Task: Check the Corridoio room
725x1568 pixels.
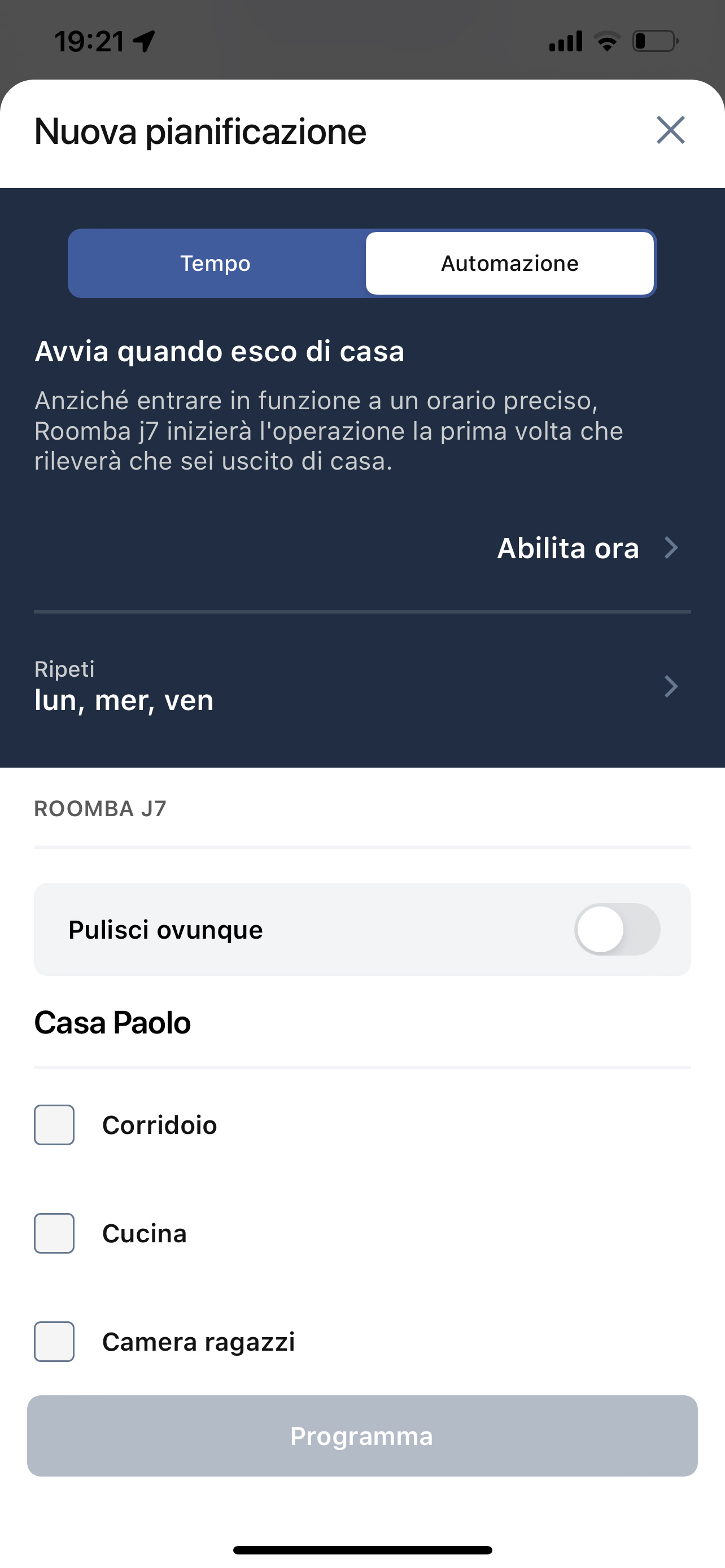Action: coord(54,1125)
